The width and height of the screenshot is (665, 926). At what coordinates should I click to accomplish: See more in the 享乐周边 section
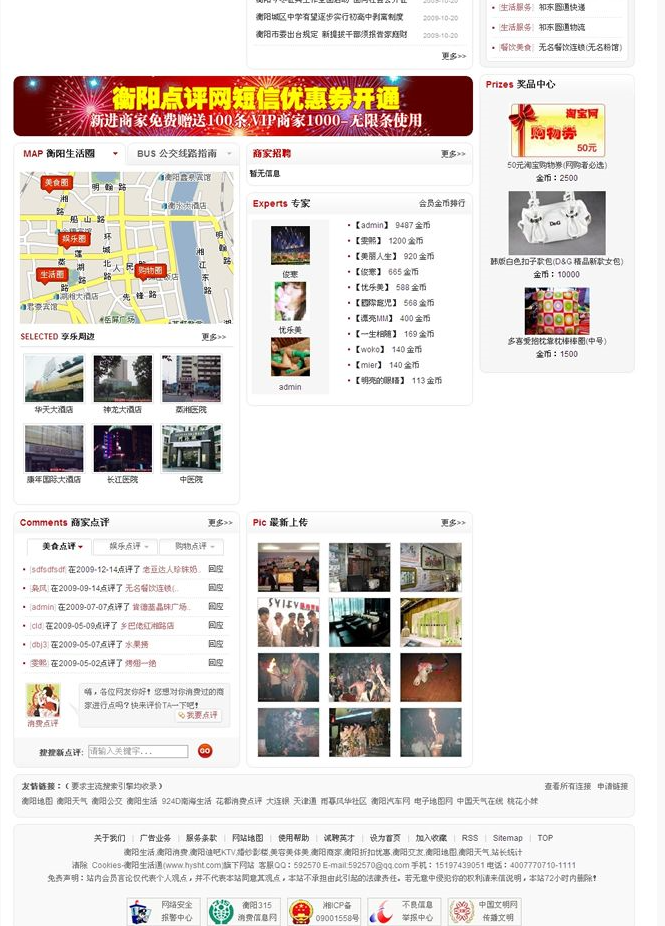click(214, 337)
